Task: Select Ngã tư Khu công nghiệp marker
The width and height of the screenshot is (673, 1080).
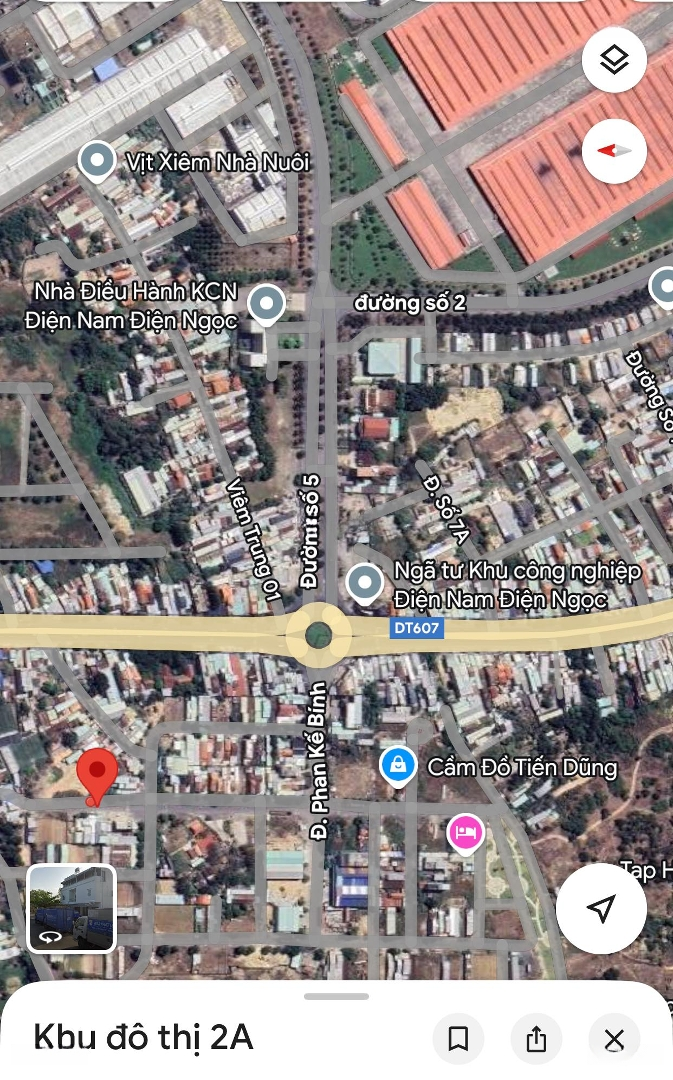Action: coord(364,582)
